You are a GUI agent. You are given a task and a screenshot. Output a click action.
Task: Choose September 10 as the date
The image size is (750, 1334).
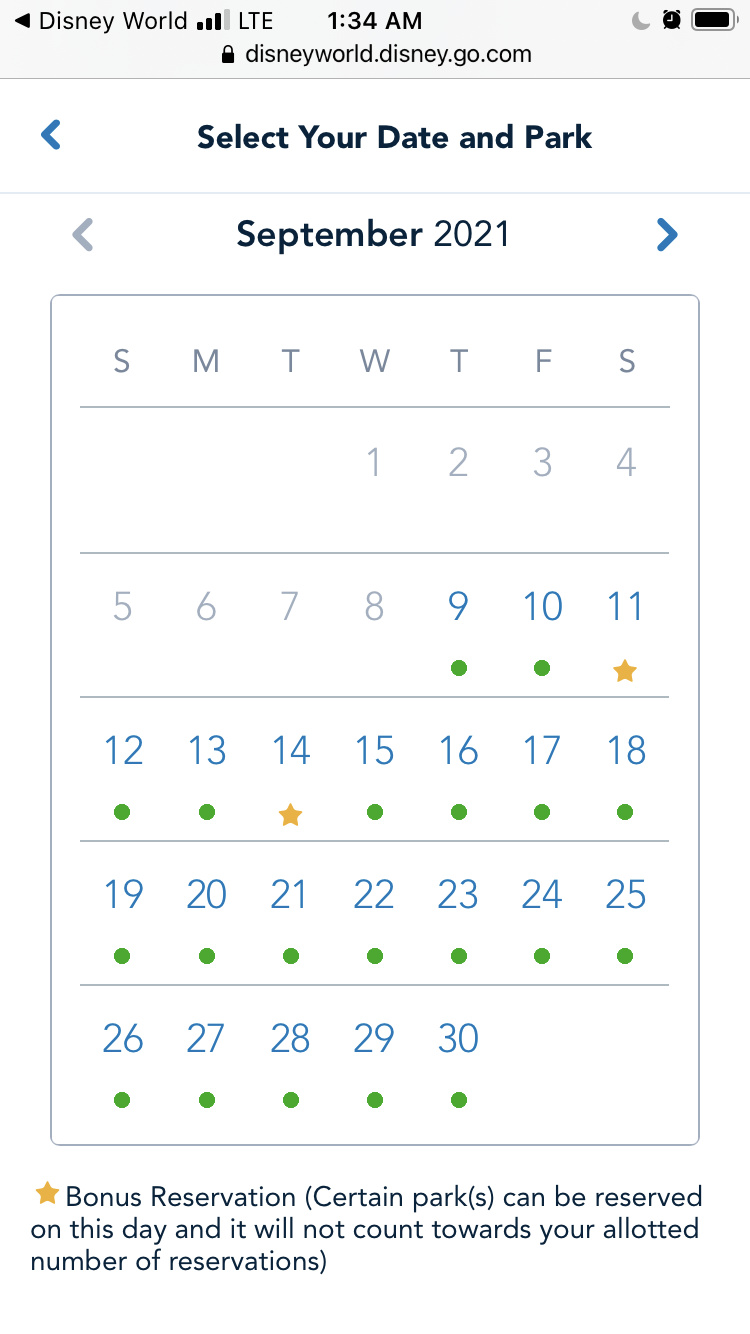(542, 625)
